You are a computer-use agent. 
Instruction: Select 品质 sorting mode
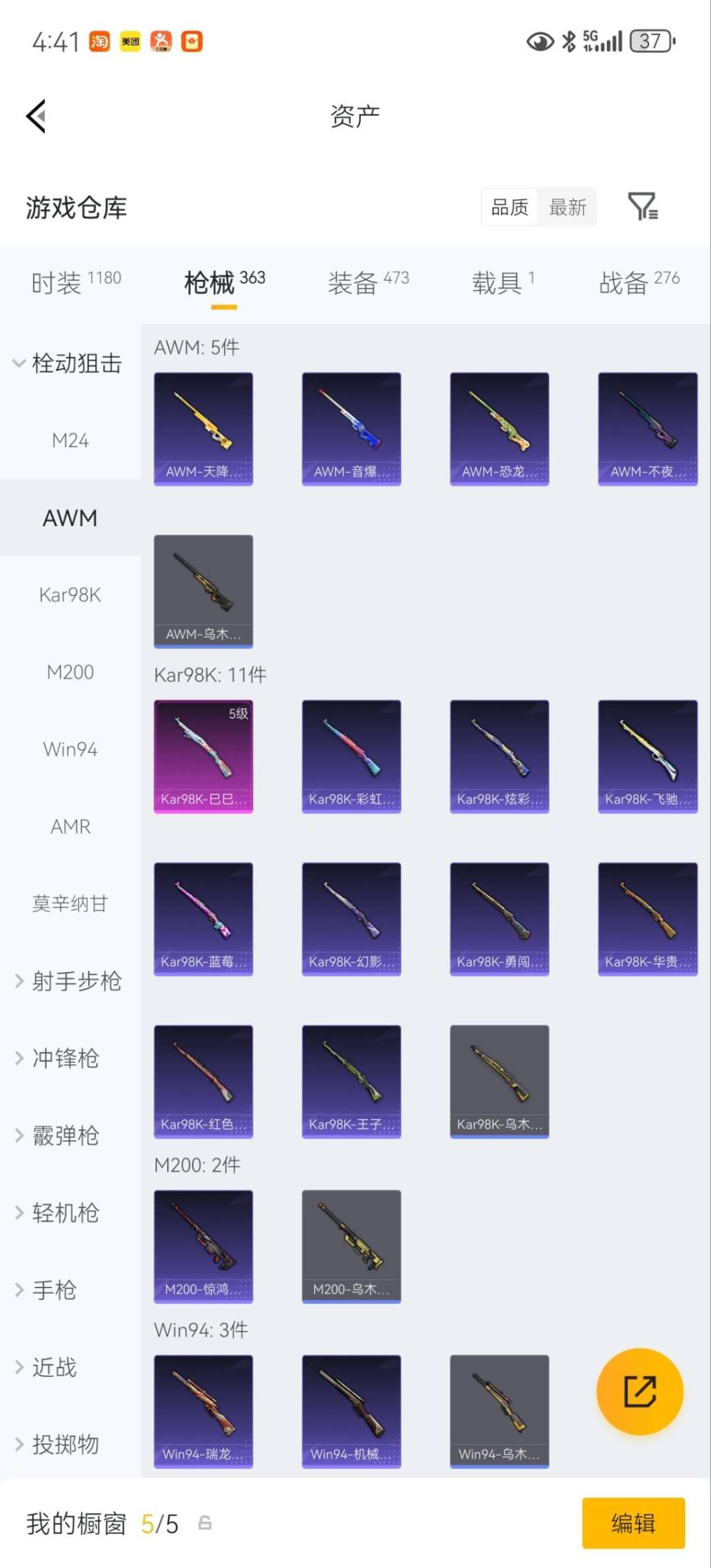[x=508, y=207]
